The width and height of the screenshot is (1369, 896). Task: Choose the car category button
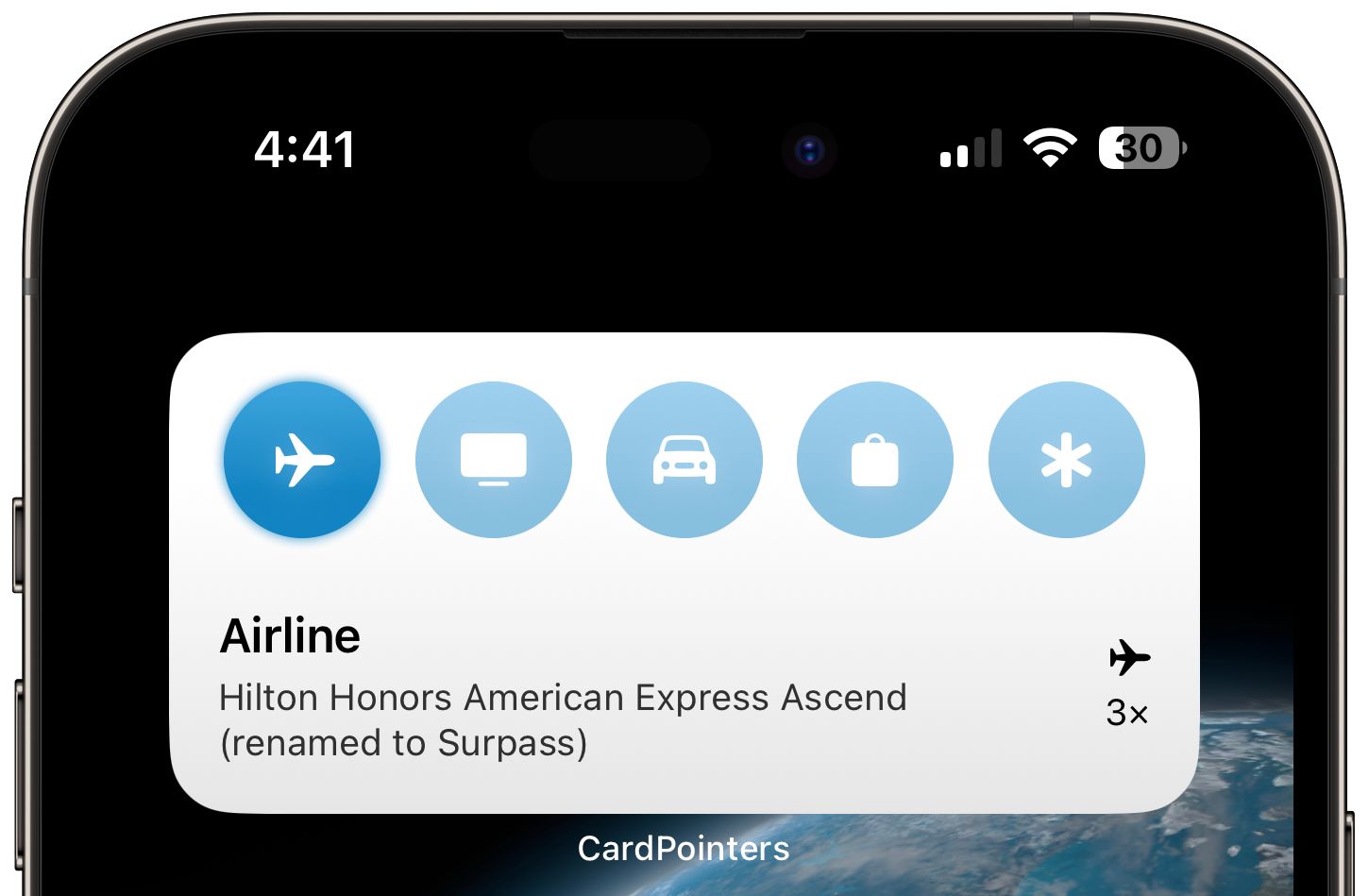click(x=684, y=460)
